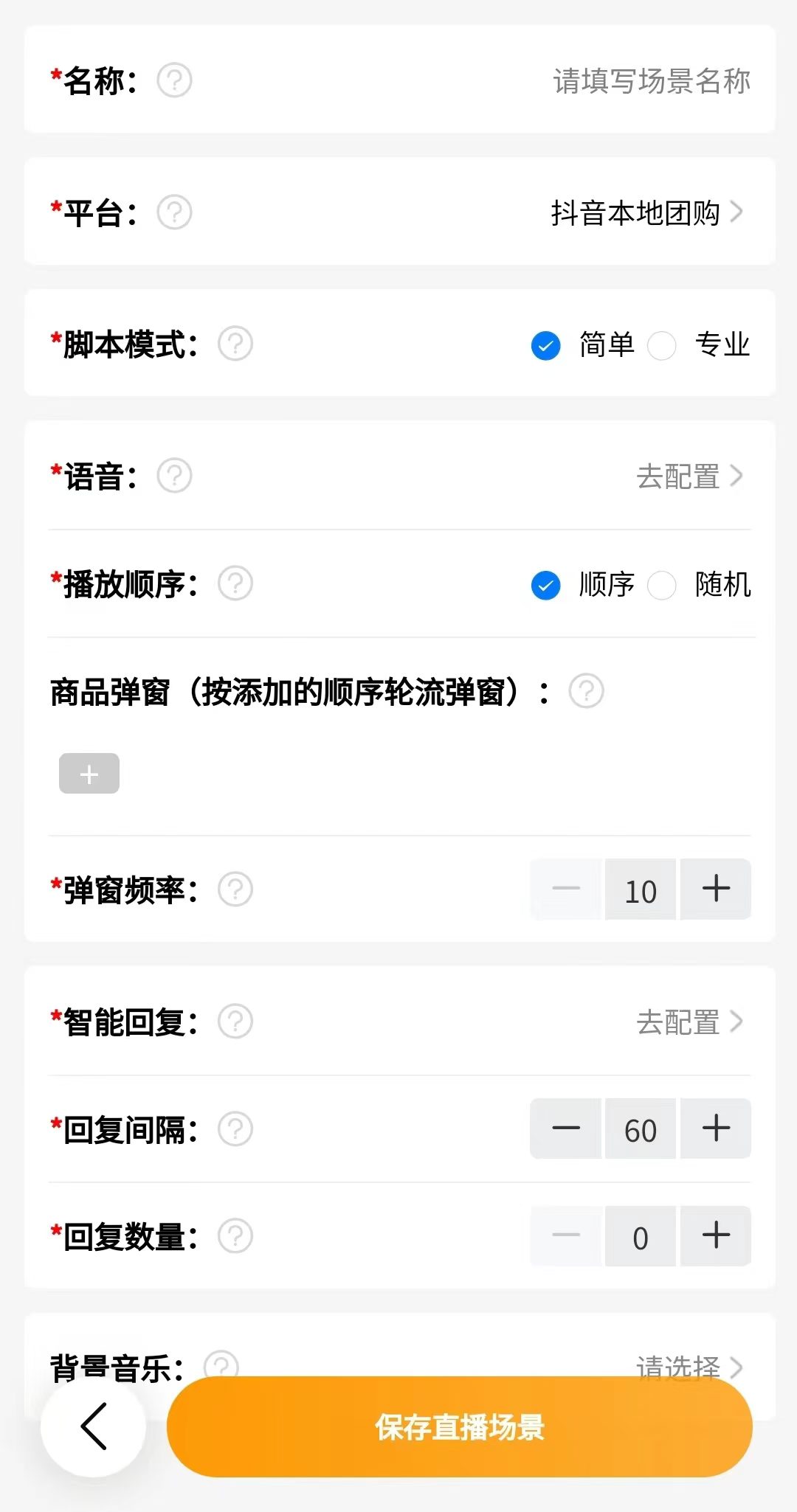Screen dimensions: 797x1512
Task: Tap the plus tile to add product popup
Action: coord(89,773)
